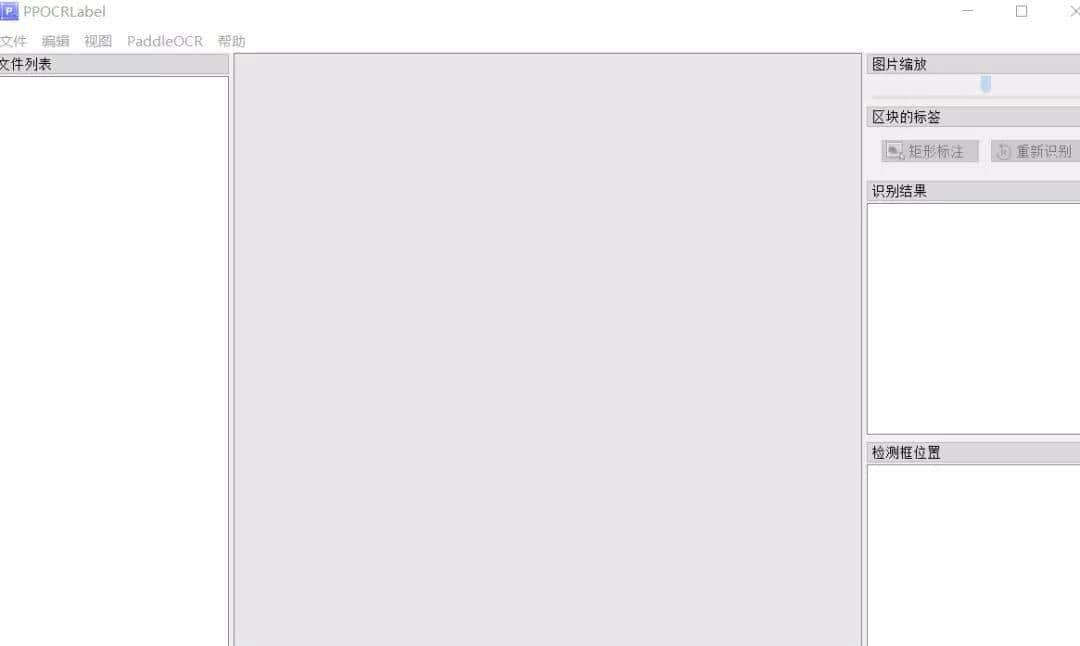This screenshot has height=646, width=1080.
Task: Minimize the PPOCRLabel window
Action: pos(968,11)
